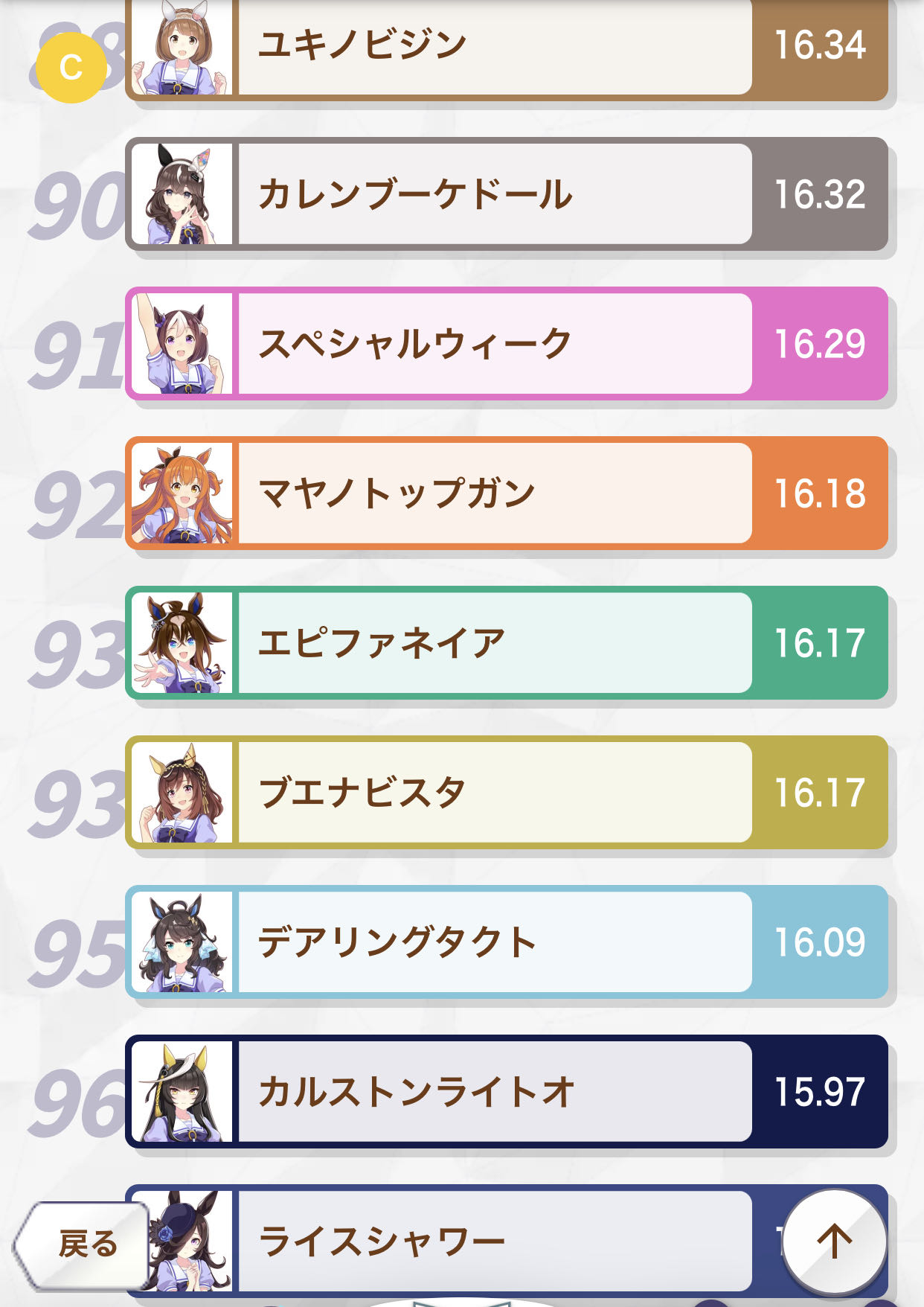Image resolution: width=924 pixels, height=1307 pixels.
Task: Tap the 戻る back button
Action: [82, 1244]
